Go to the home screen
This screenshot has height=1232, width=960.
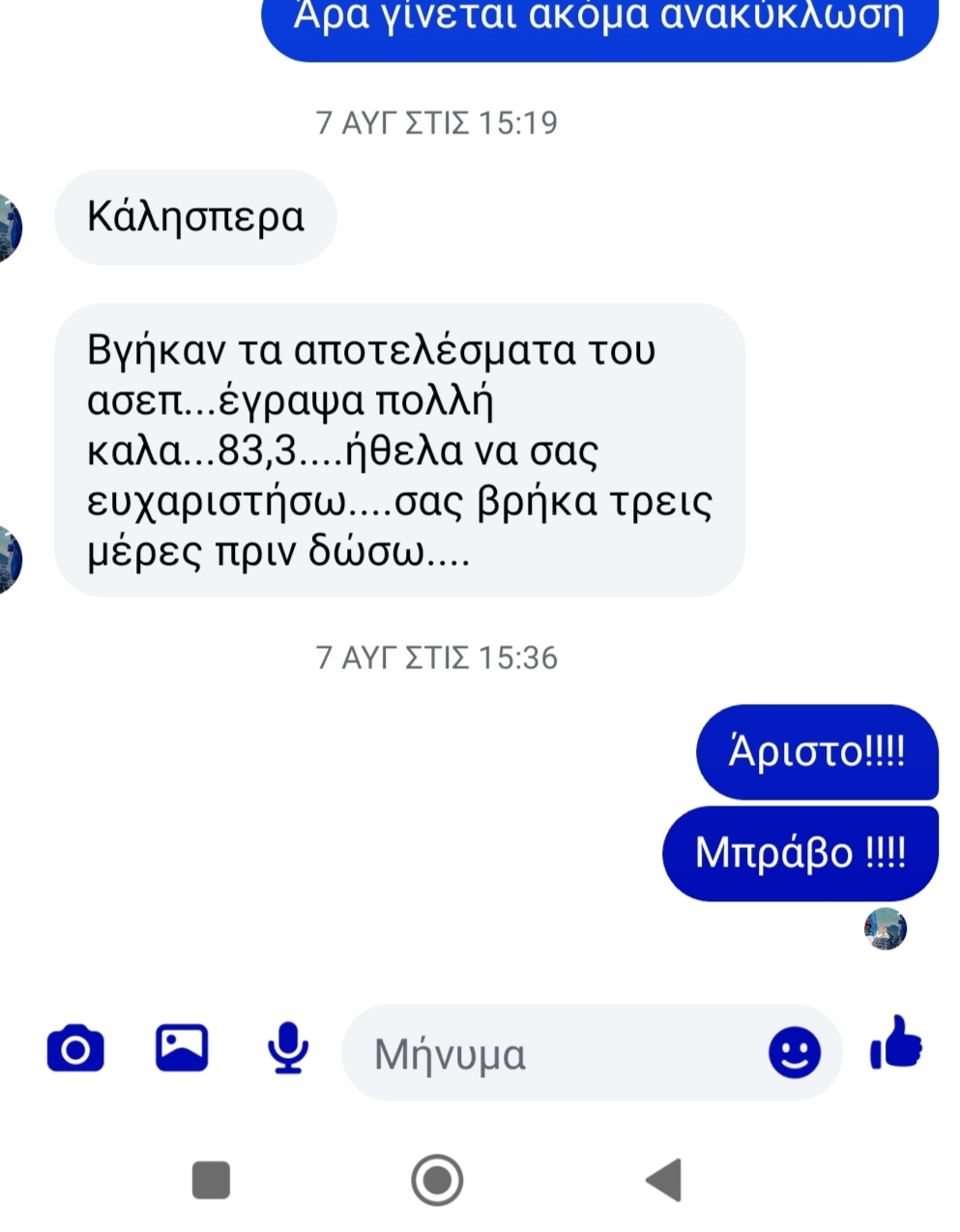tap(437, 1180)
